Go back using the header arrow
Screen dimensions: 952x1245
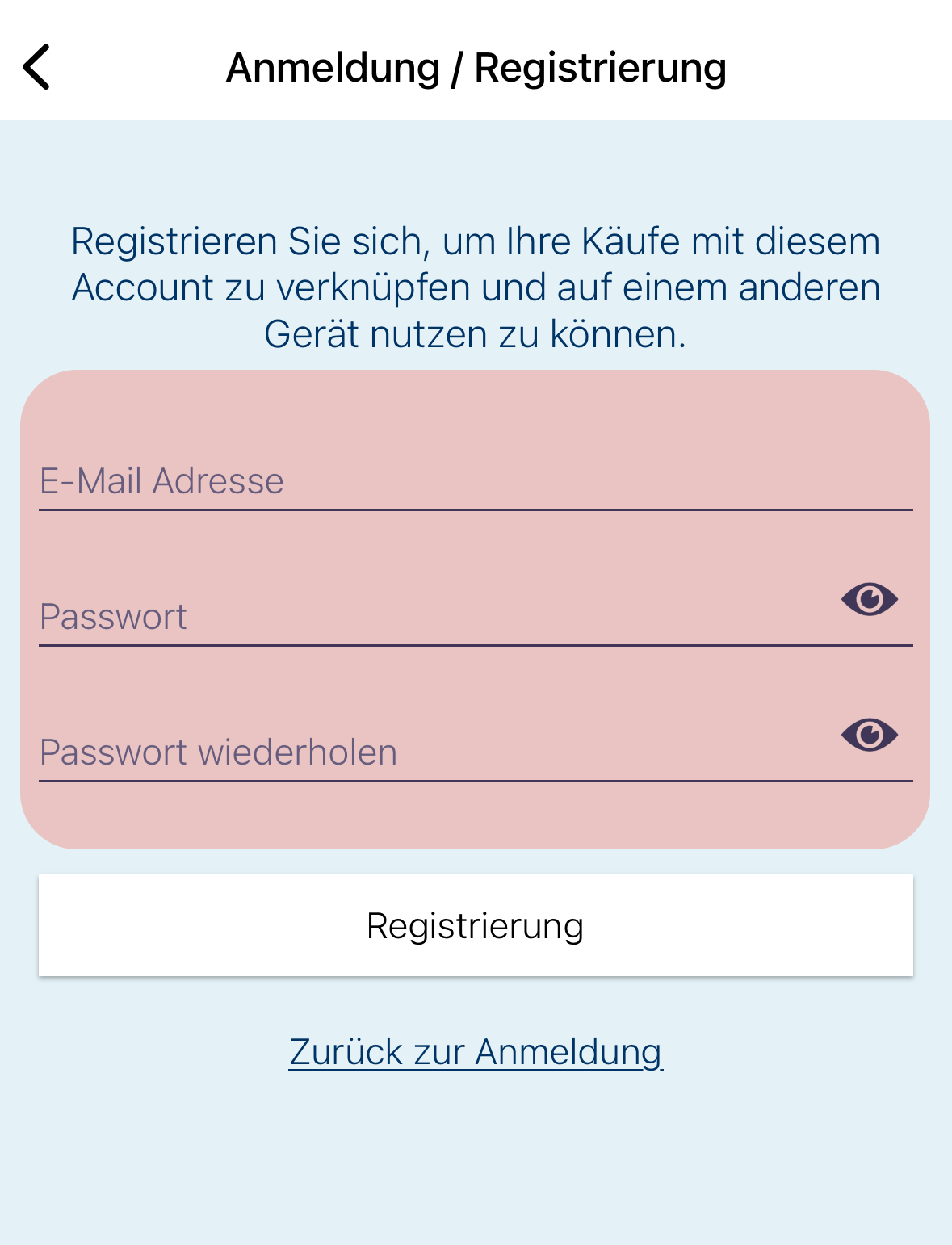point(37,67)
